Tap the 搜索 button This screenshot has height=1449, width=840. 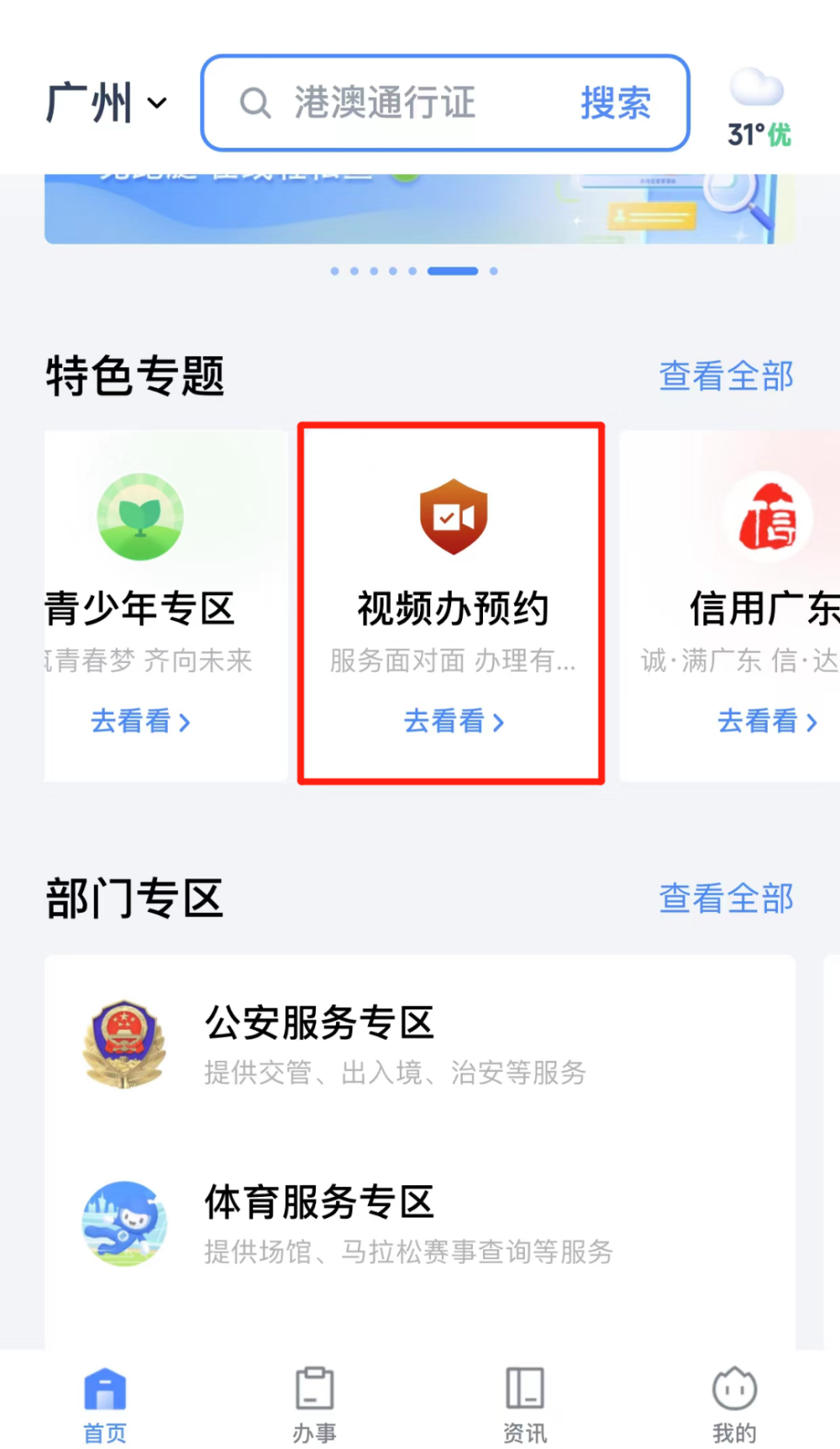[616, 103]
